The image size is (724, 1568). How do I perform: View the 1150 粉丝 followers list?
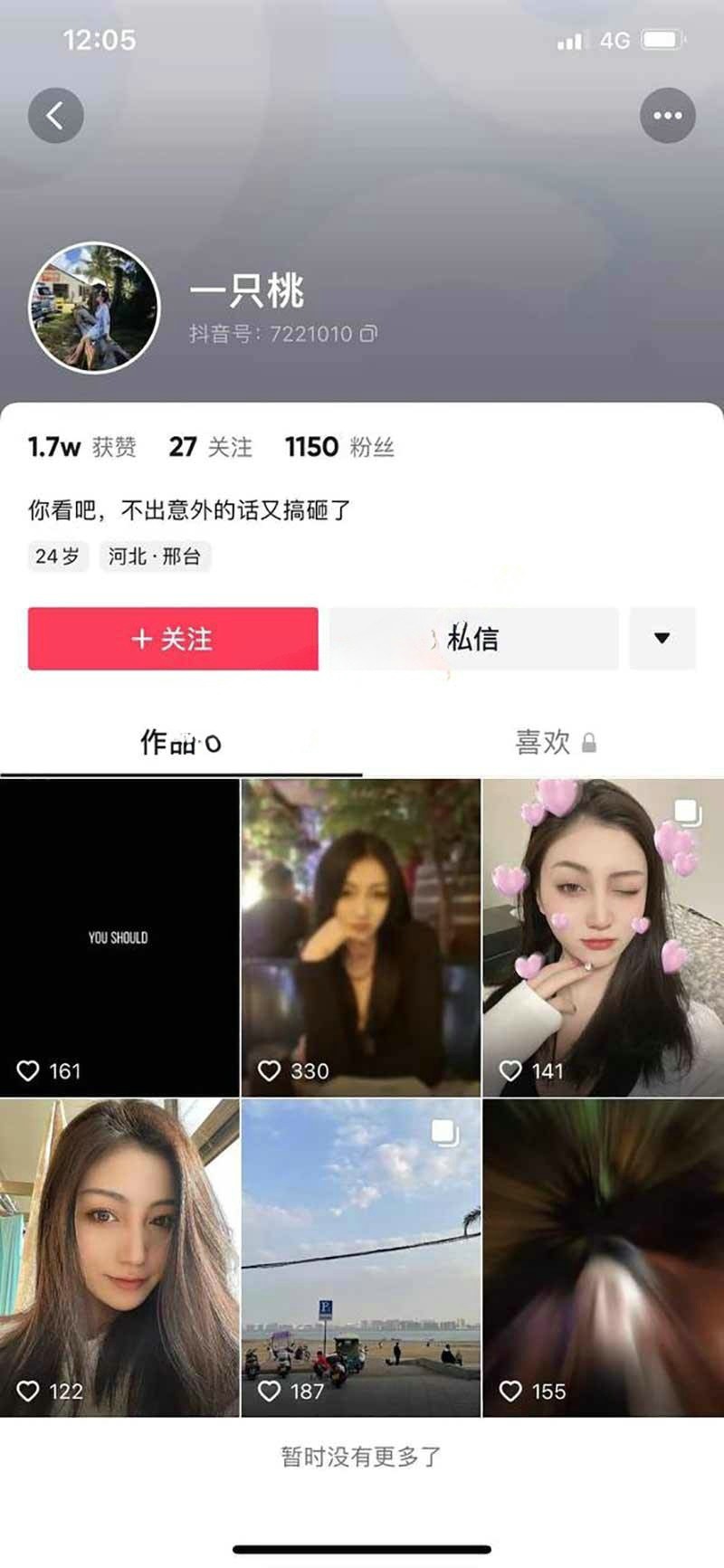click(339, 447)
